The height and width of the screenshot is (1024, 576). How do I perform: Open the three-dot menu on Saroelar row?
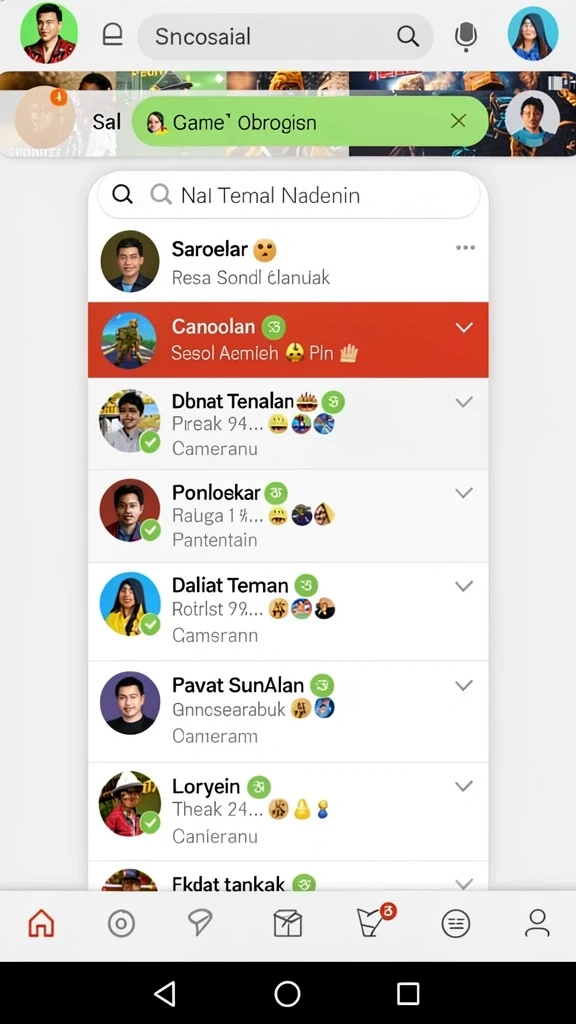tap(465, 248)
